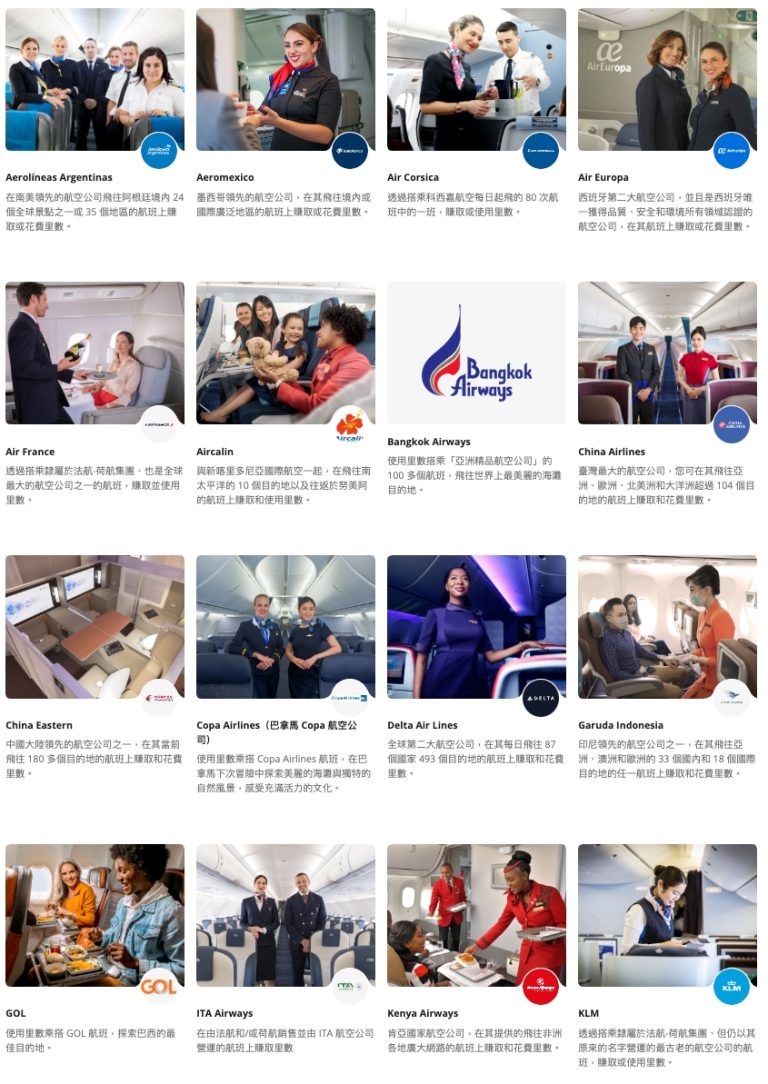Screen dimensions: 768x1084
Task: Open the KLM airline card
Action: point(667,915)
